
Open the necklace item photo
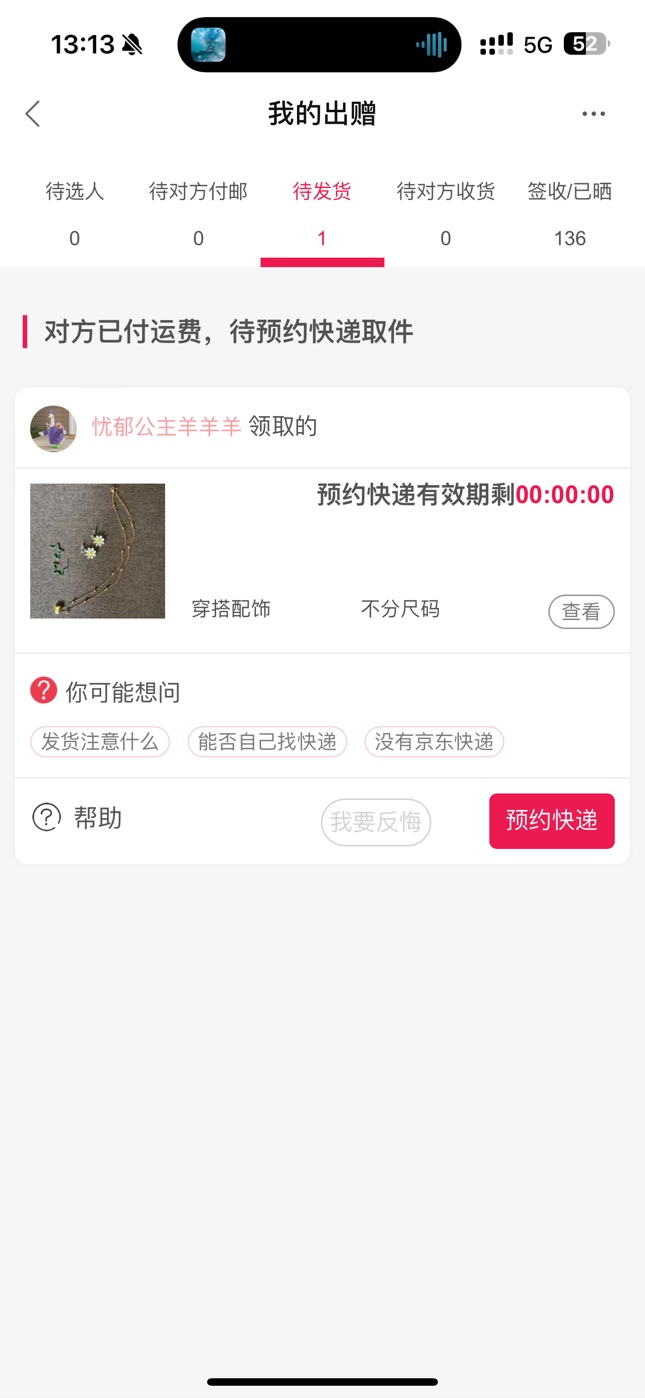(98, 551)
